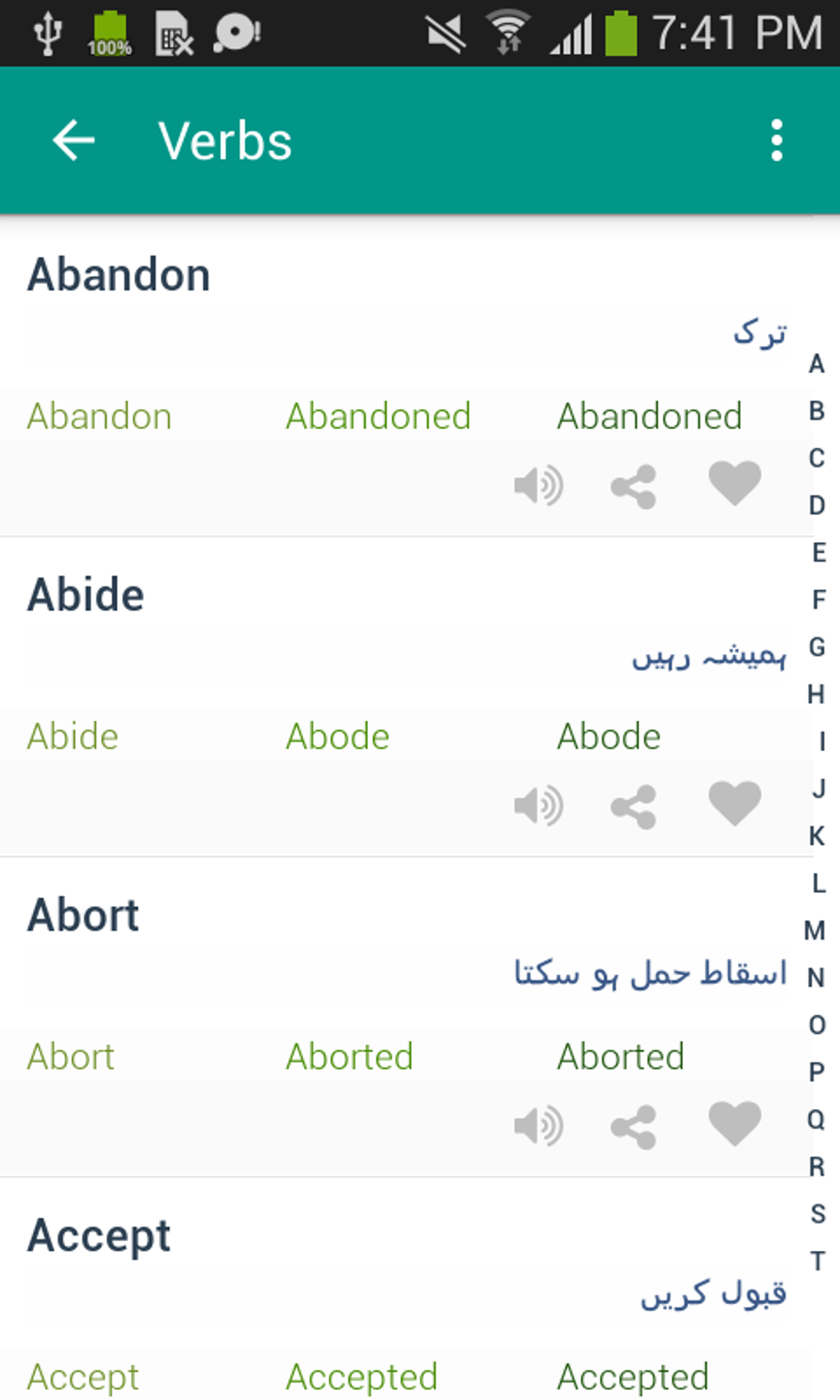Mark Abort as favorite
Image resolution: width=840 pixels, height=1400 pixels.
[735, 1123]
